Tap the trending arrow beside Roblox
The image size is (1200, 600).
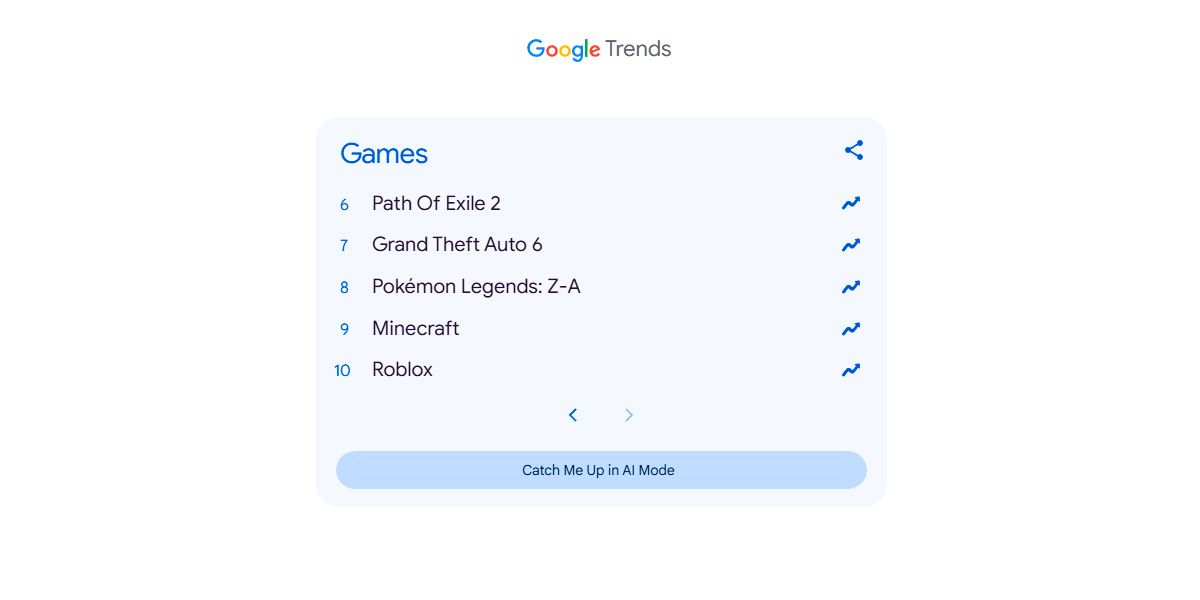[851, 370]
